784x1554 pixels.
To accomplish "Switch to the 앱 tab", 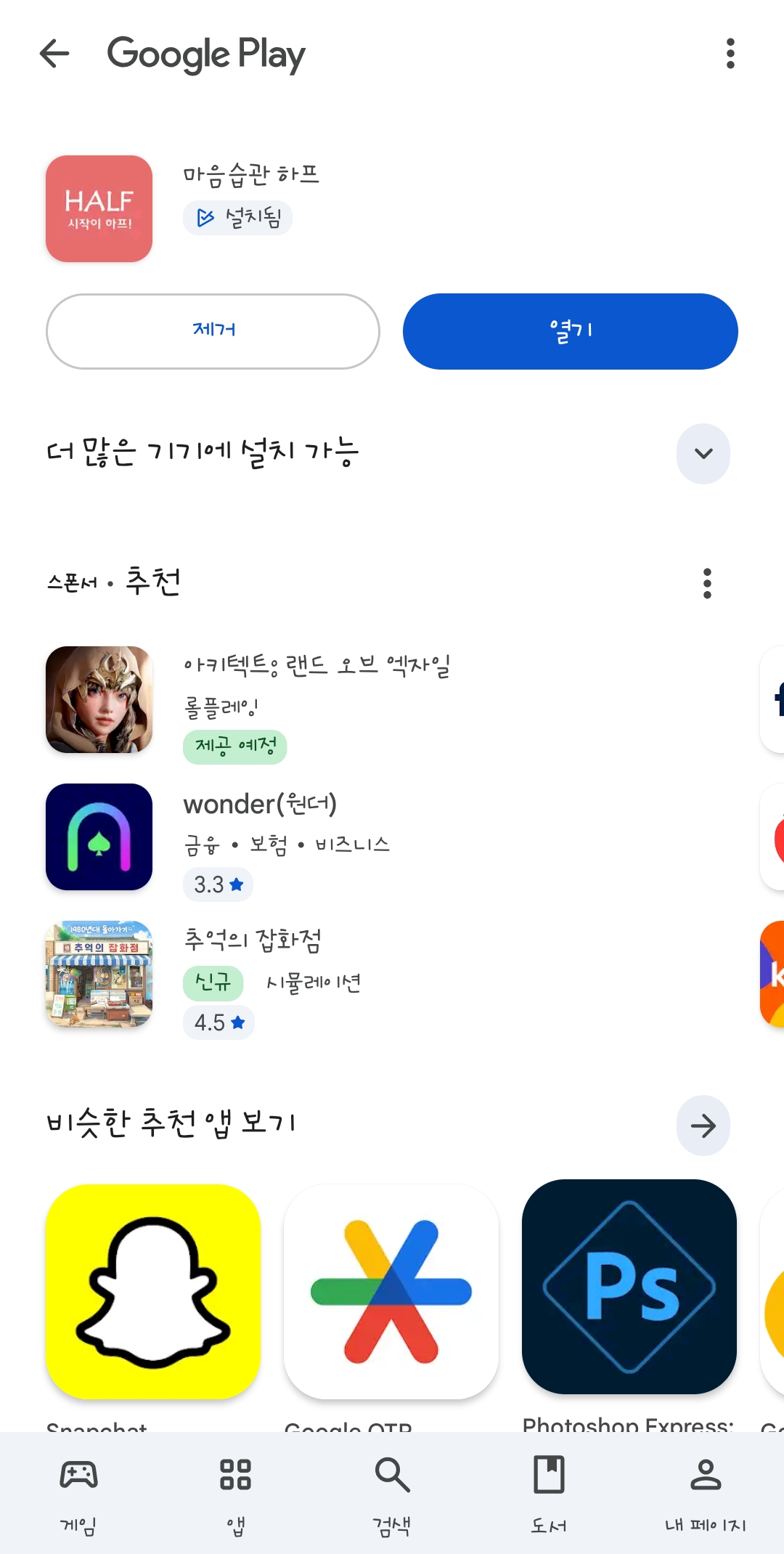I will point(235,1493).
